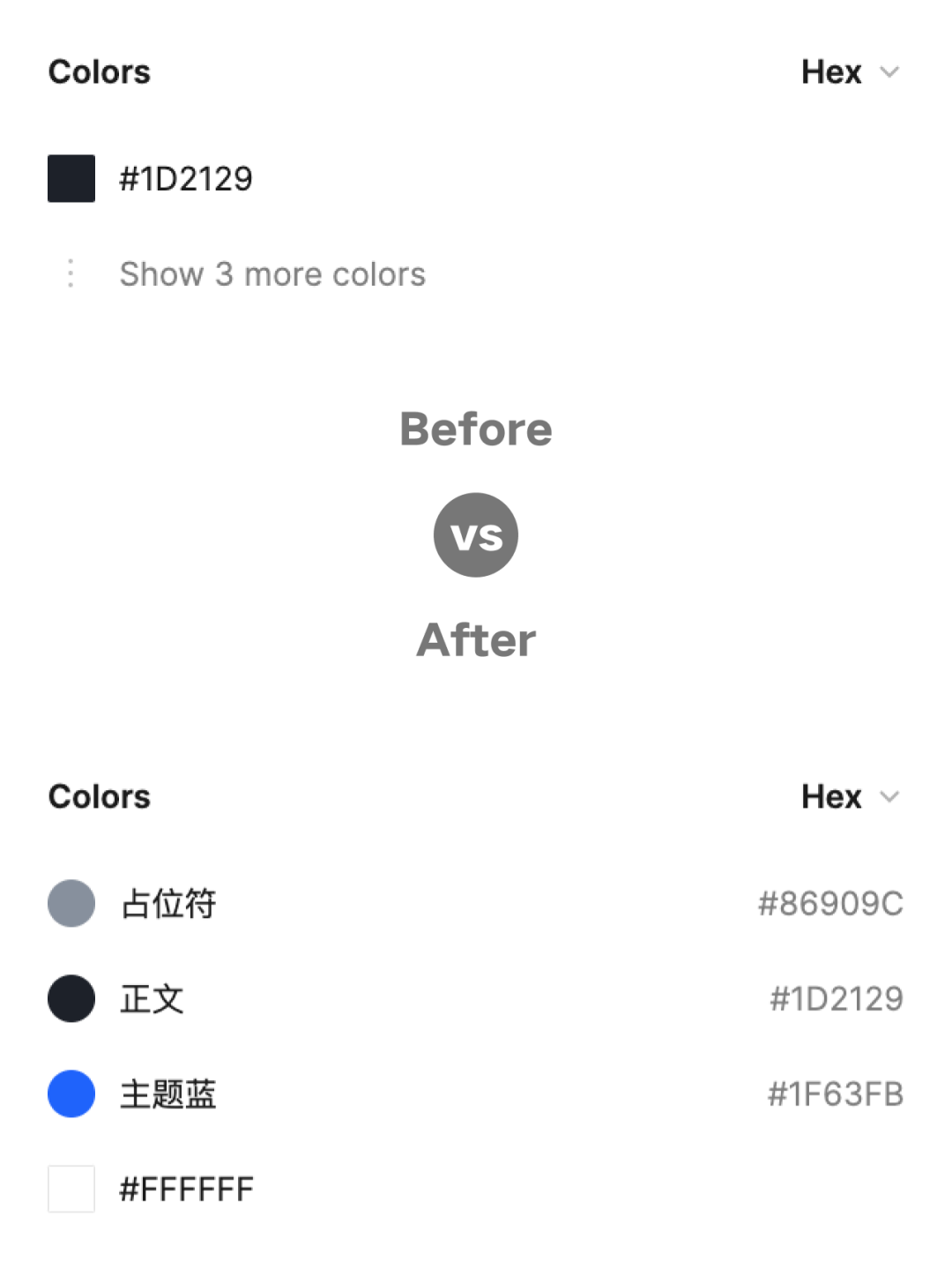Select the dark 正文 color swatch
The height and width of the screenshot is (1261, 952).
coord(71,998)
